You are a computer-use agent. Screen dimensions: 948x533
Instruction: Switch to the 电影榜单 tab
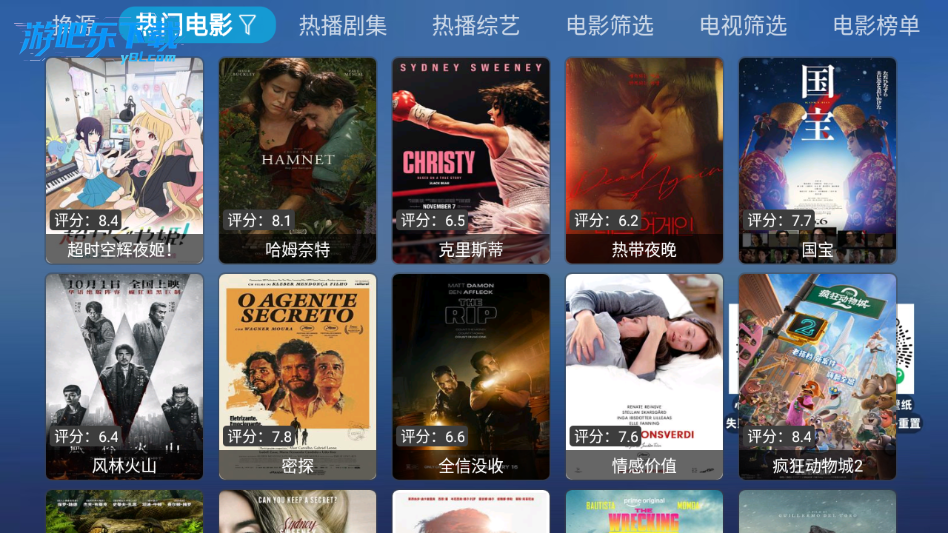(x=876, y=25)
